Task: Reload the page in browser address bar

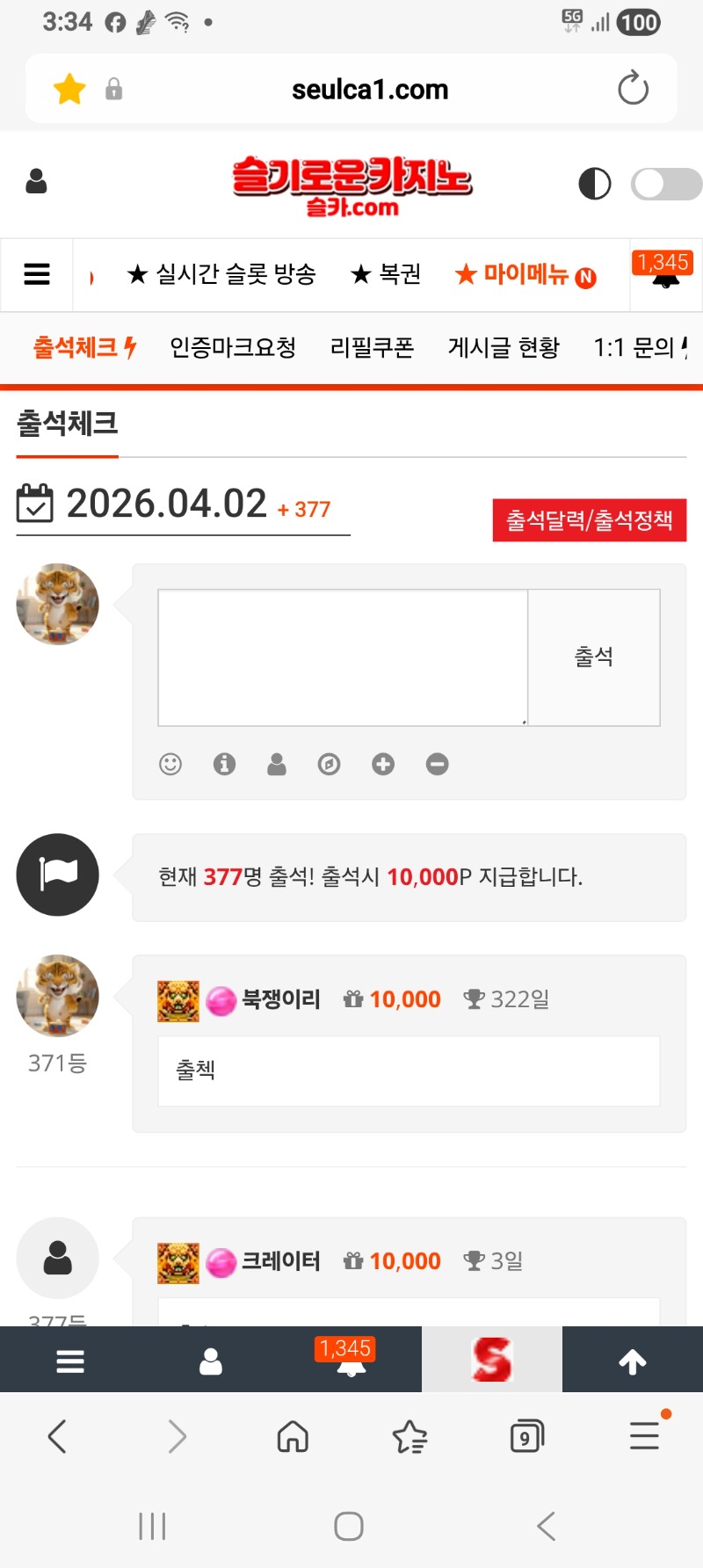Action: click(x=633, y=89)
